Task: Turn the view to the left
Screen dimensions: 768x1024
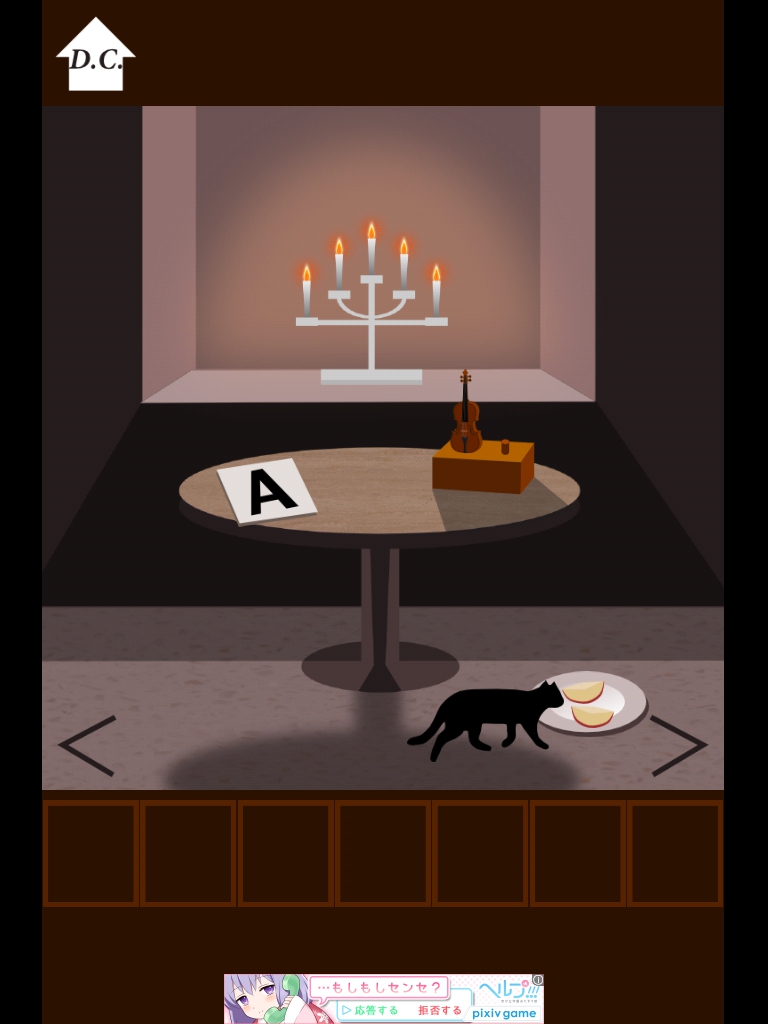Action: (87, 745)
